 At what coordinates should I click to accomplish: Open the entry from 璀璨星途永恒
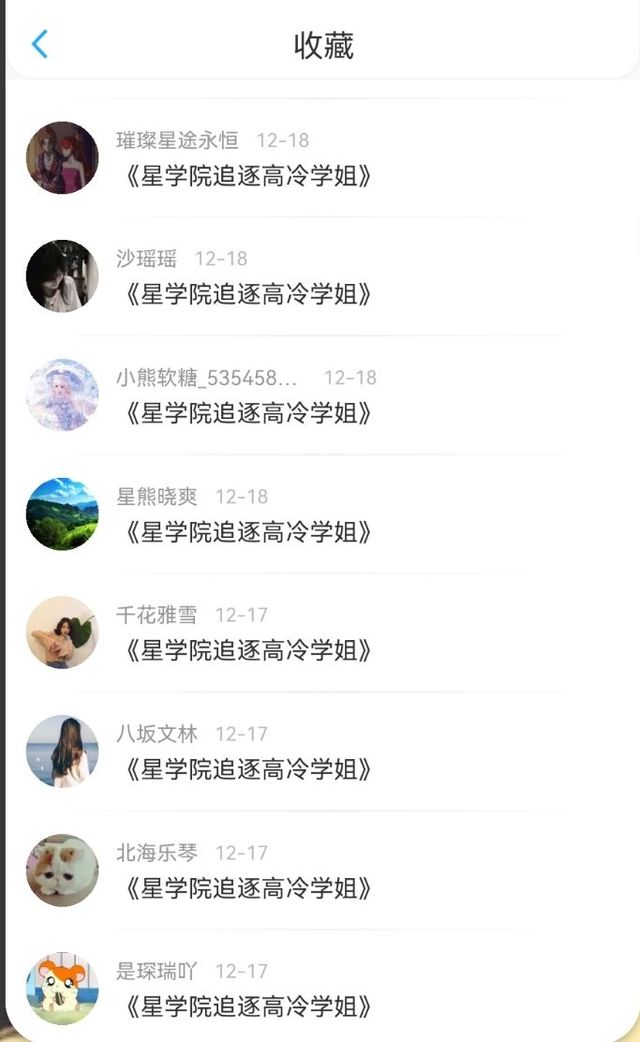point(248,177)
